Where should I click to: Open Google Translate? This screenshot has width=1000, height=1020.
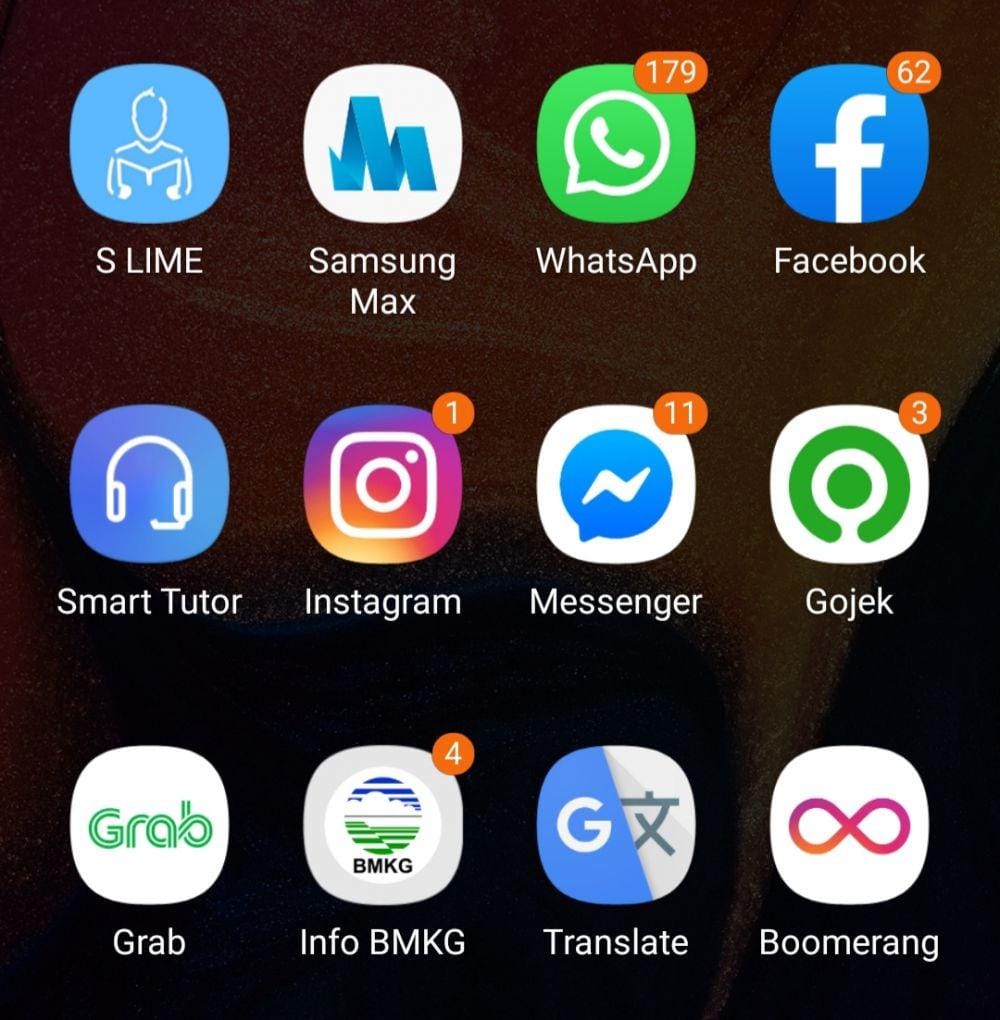click(x=616, y=825)
